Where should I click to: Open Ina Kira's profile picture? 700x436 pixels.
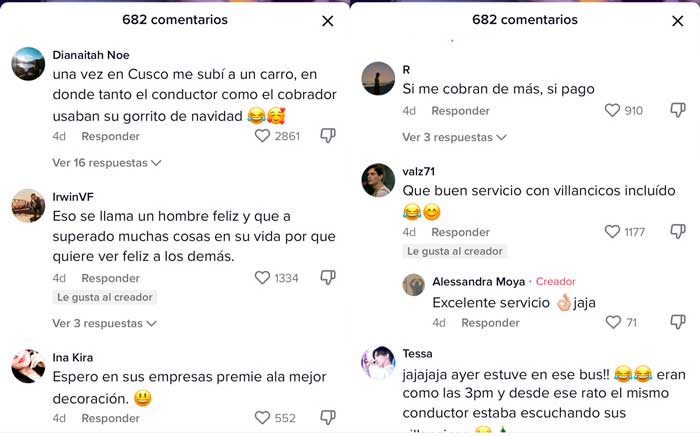pos(28,366)
